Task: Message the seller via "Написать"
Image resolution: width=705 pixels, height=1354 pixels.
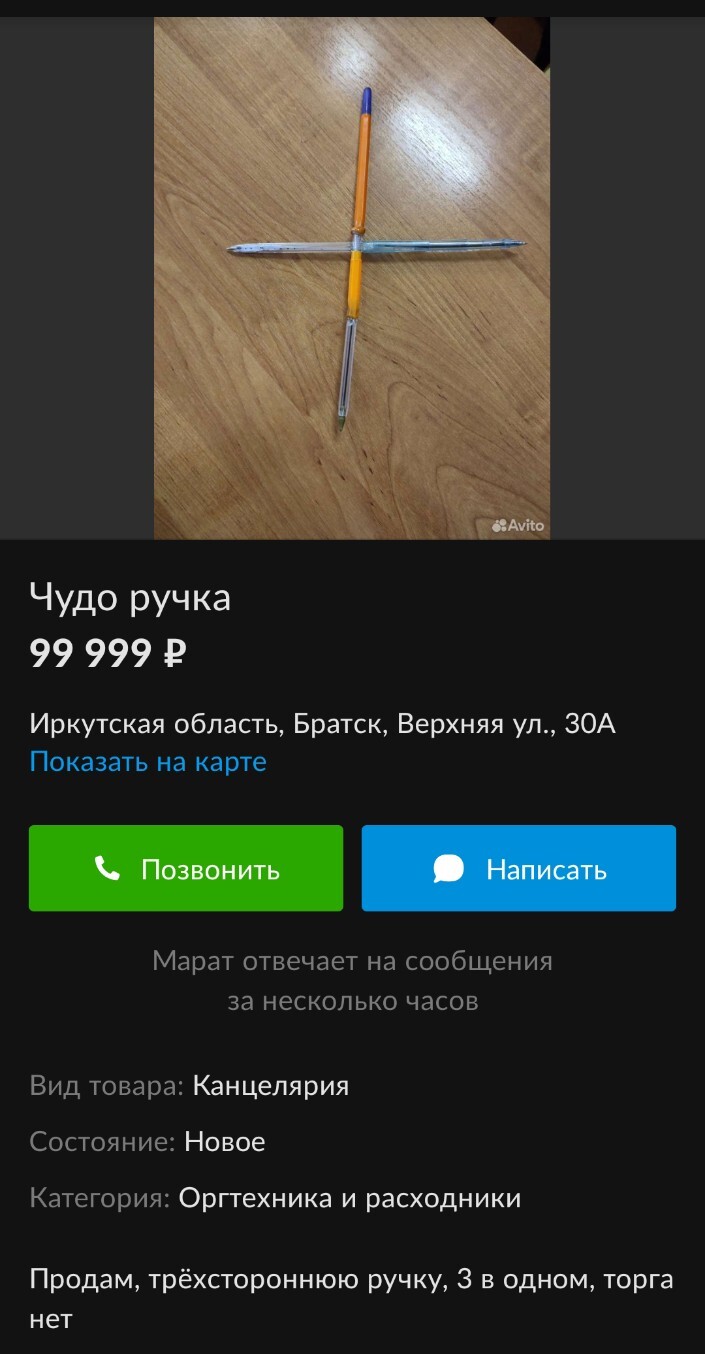Action: pyautogui.click(x=518, y=868)
